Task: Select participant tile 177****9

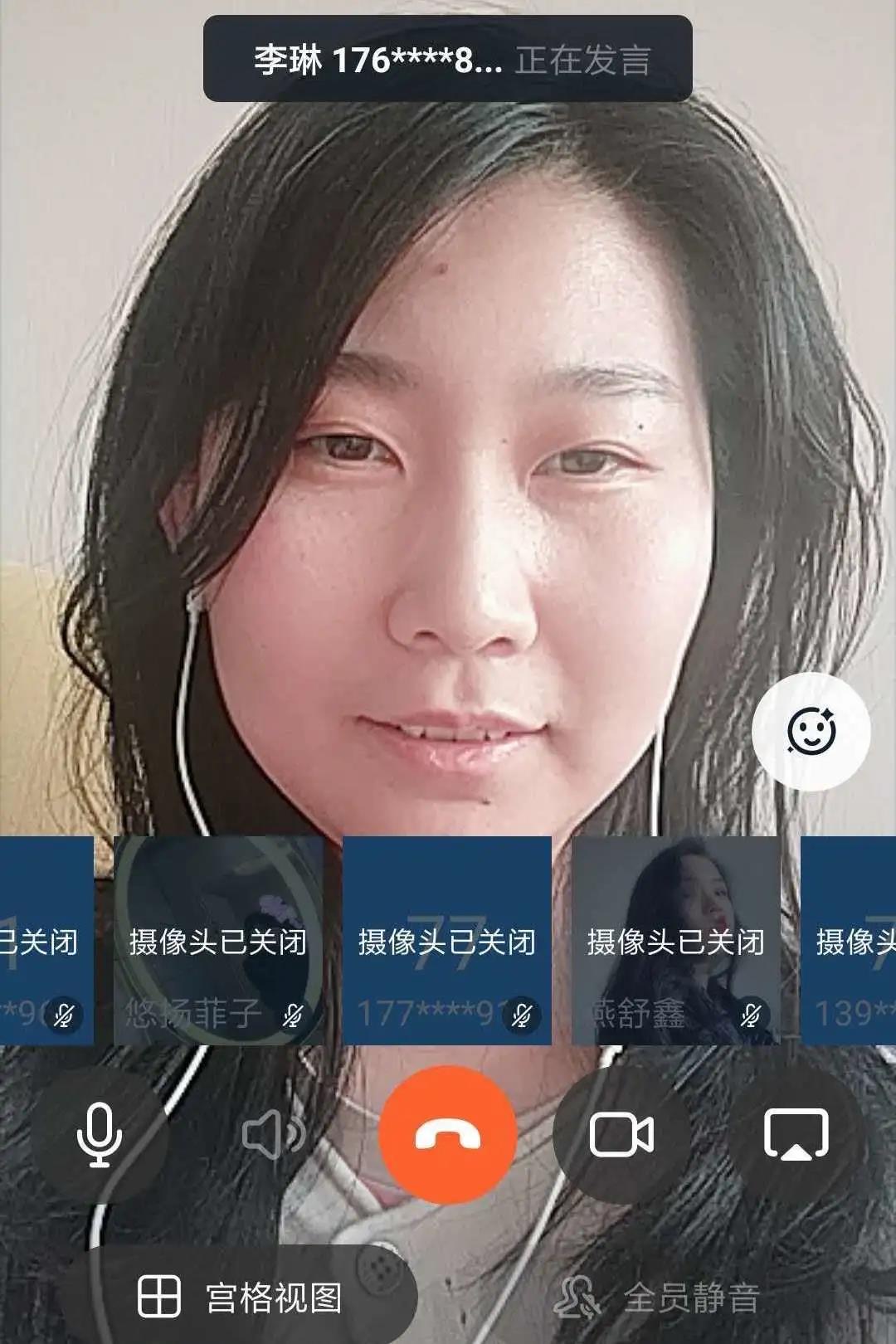Action: pyautogui.click(x=447, y=941)
